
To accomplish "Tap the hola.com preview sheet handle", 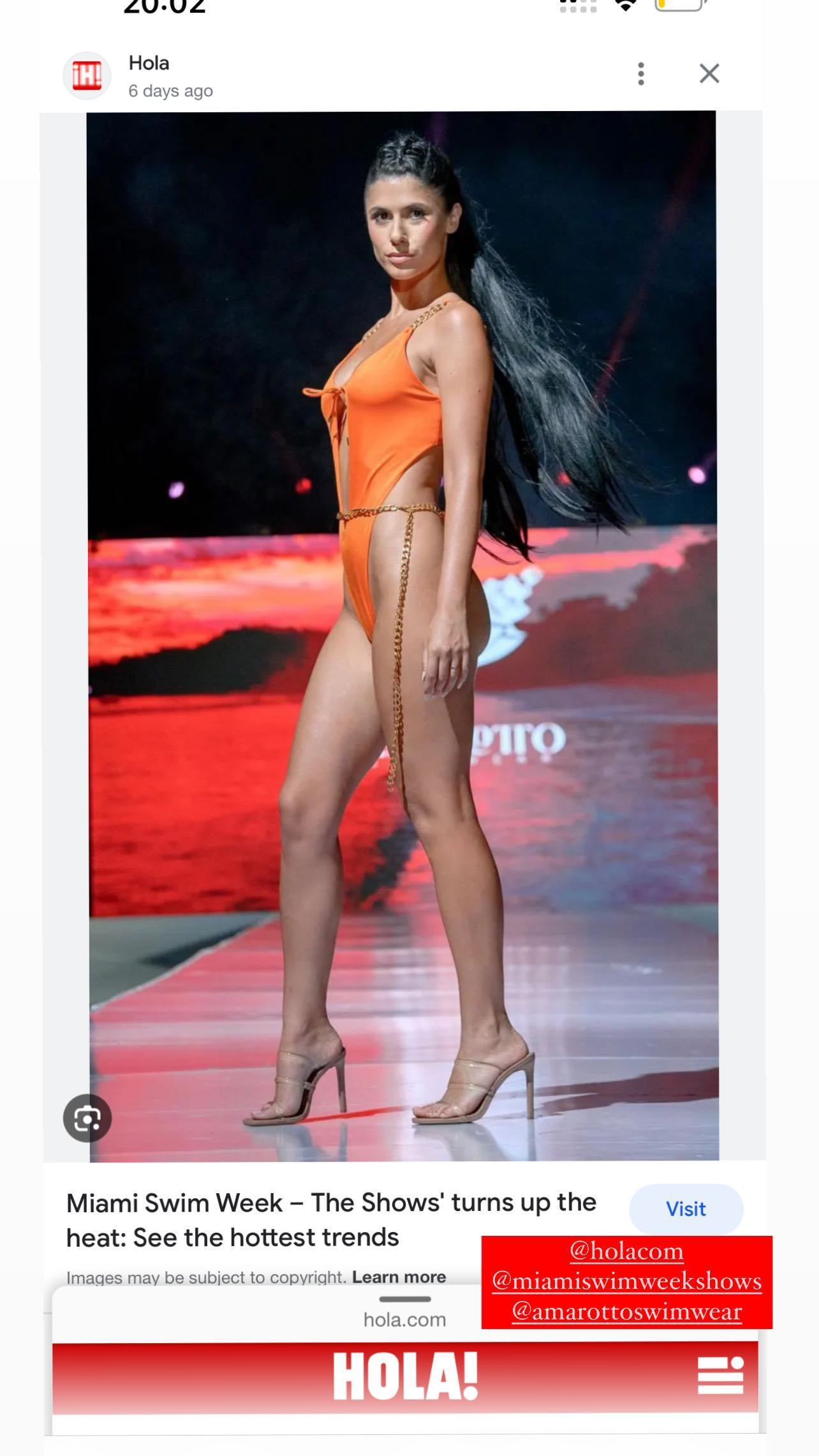I will click(x=404, y=1299).
